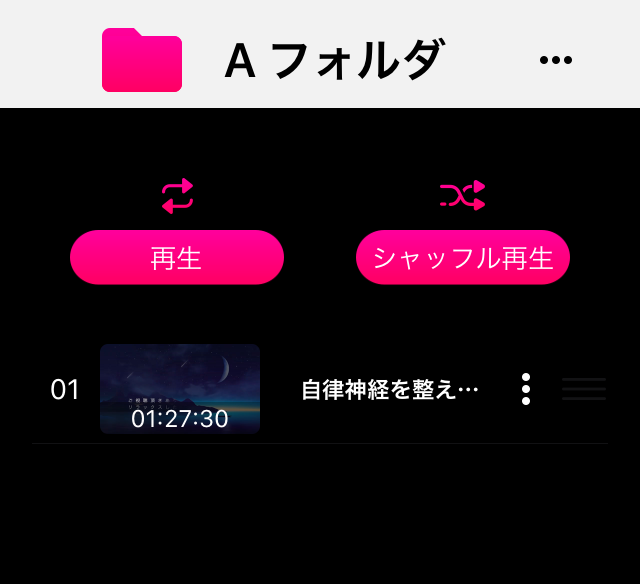Tap the reorder handle on track 01

tap(584, 389)
